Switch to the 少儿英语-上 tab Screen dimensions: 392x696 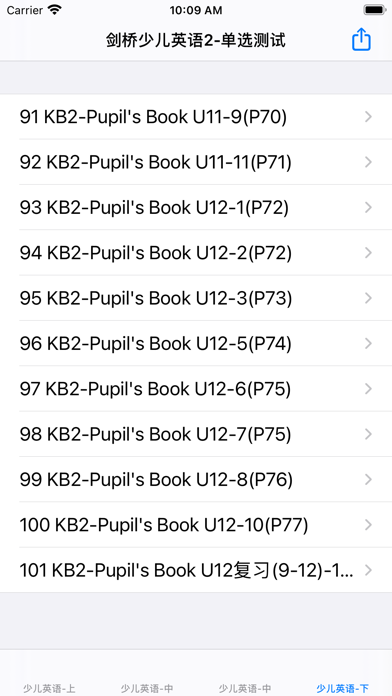[x=49, y=688]
